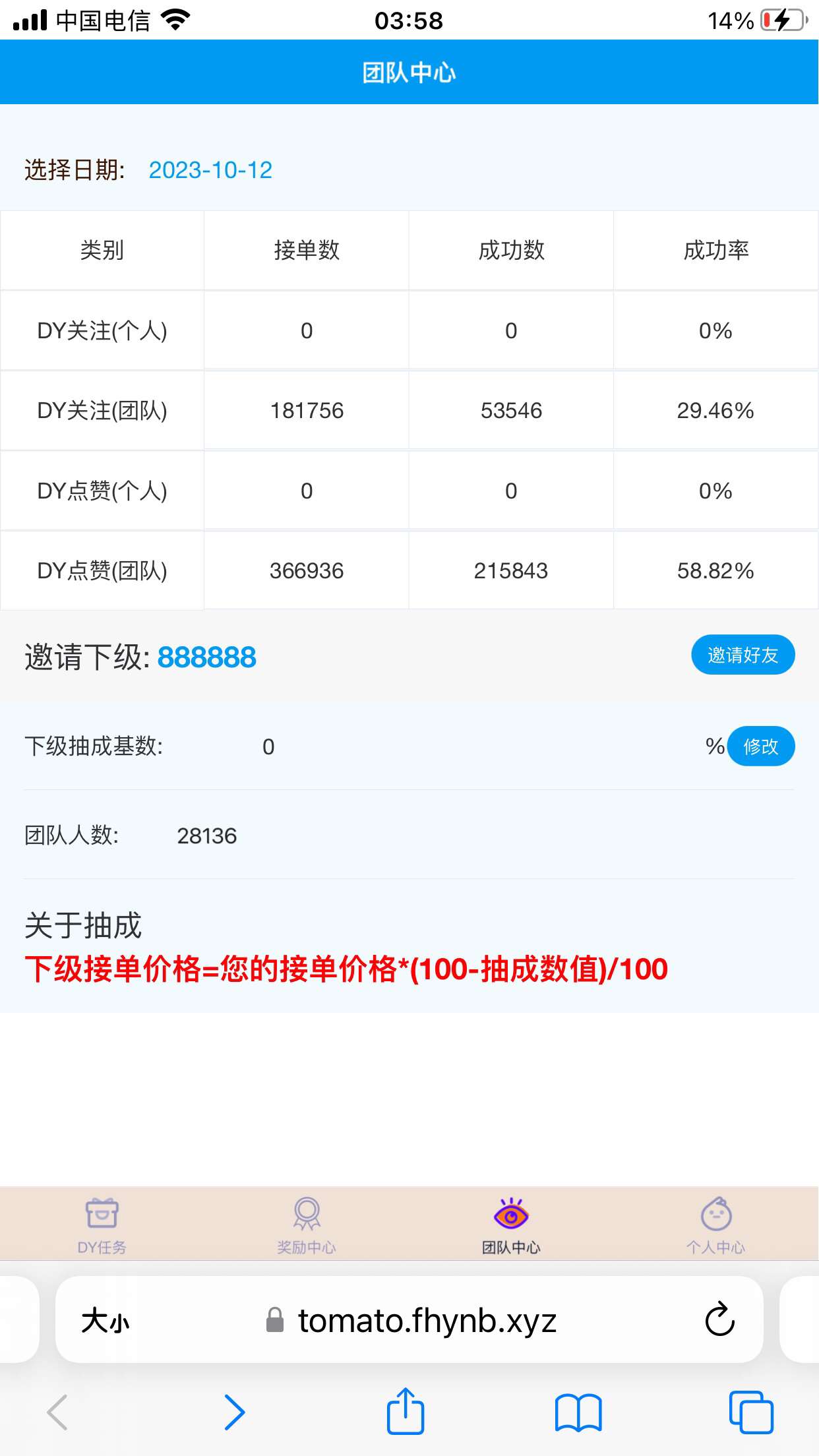The width and height of the screenshot is (819, 1456).
Task: Open Safari's 大小 page settings menu
Action: tap(106, 1321)
